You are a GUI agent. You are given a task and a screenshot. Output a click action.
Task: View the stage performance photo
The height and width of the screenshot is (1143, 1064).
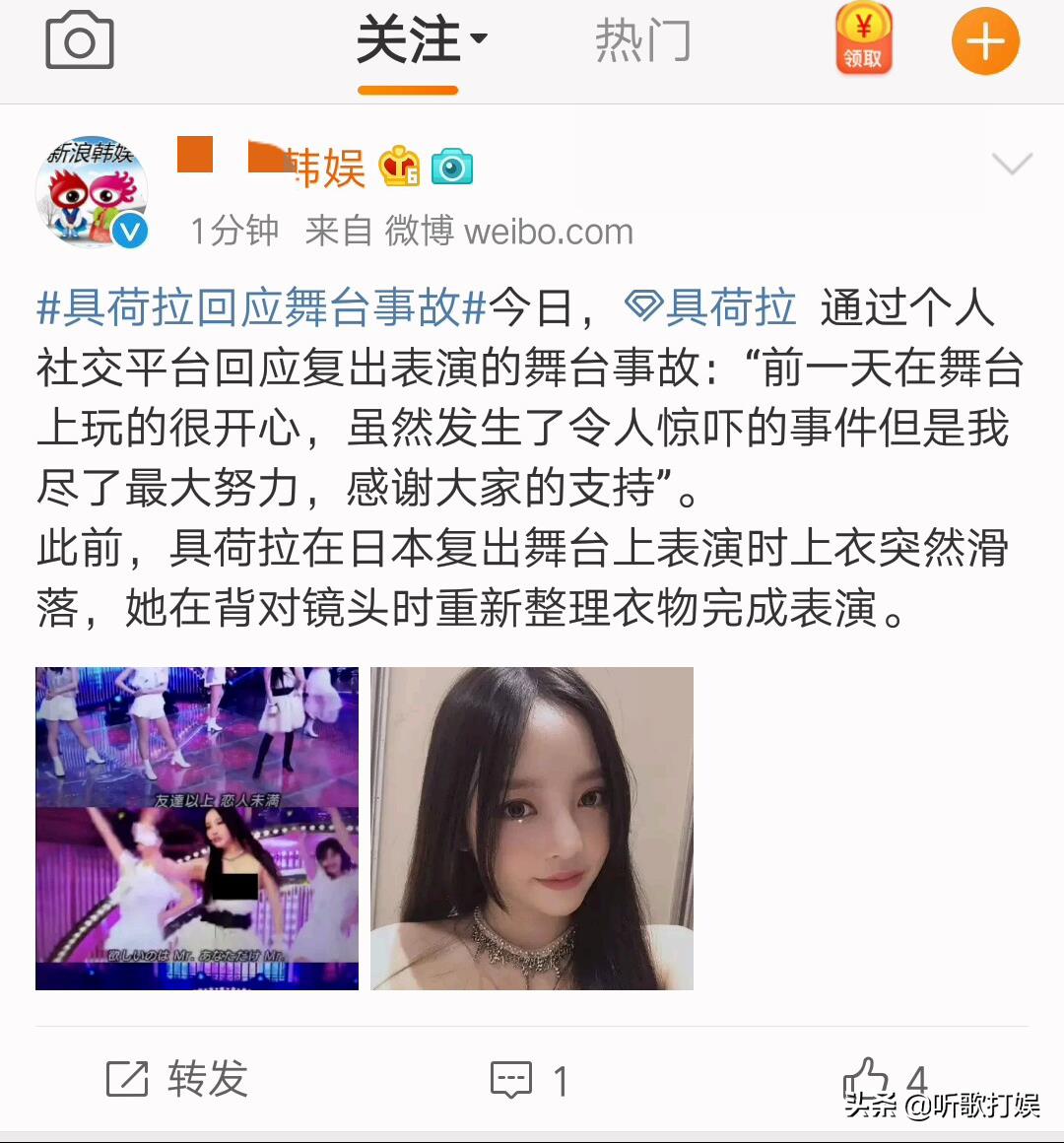197,828
